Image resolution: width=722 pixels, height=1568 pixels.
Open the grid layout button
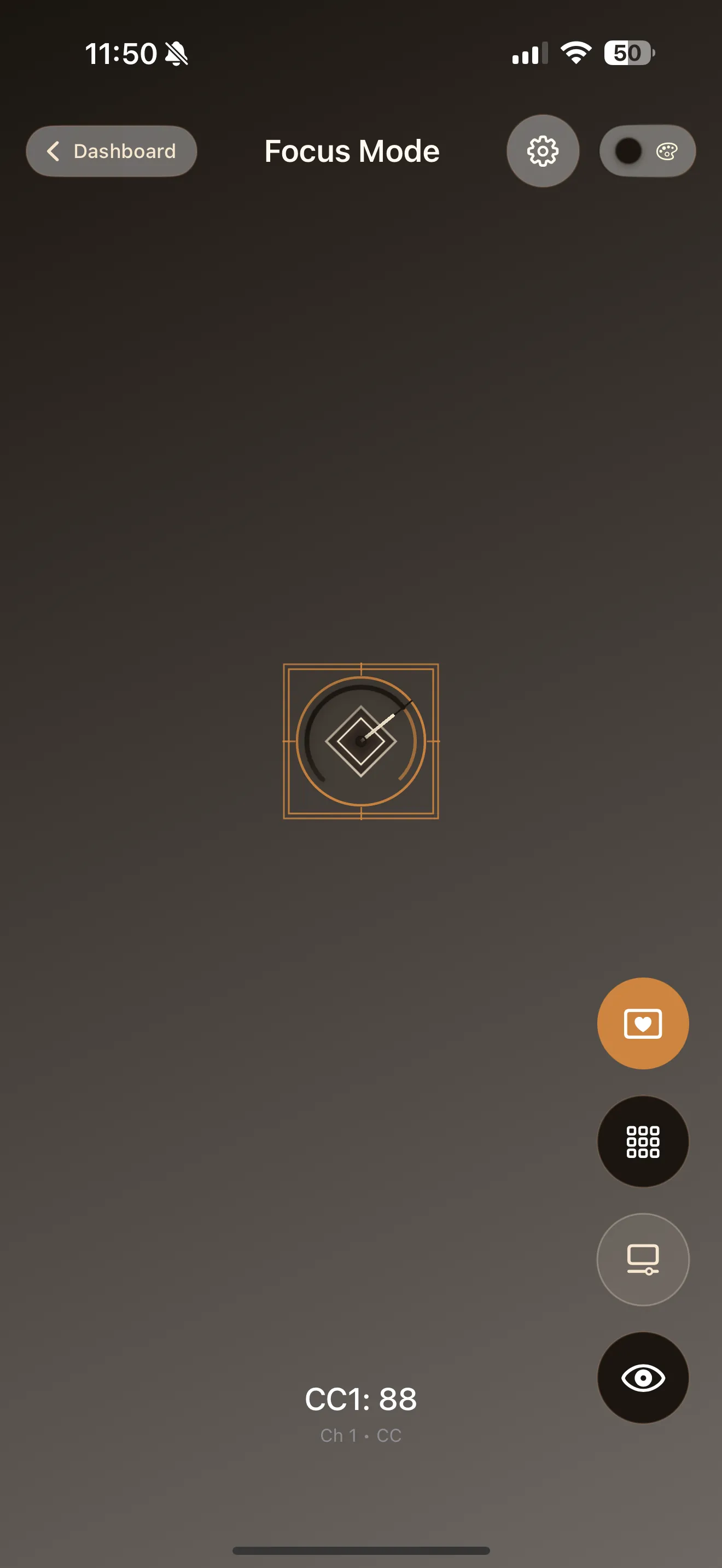tap(643, 1142)
